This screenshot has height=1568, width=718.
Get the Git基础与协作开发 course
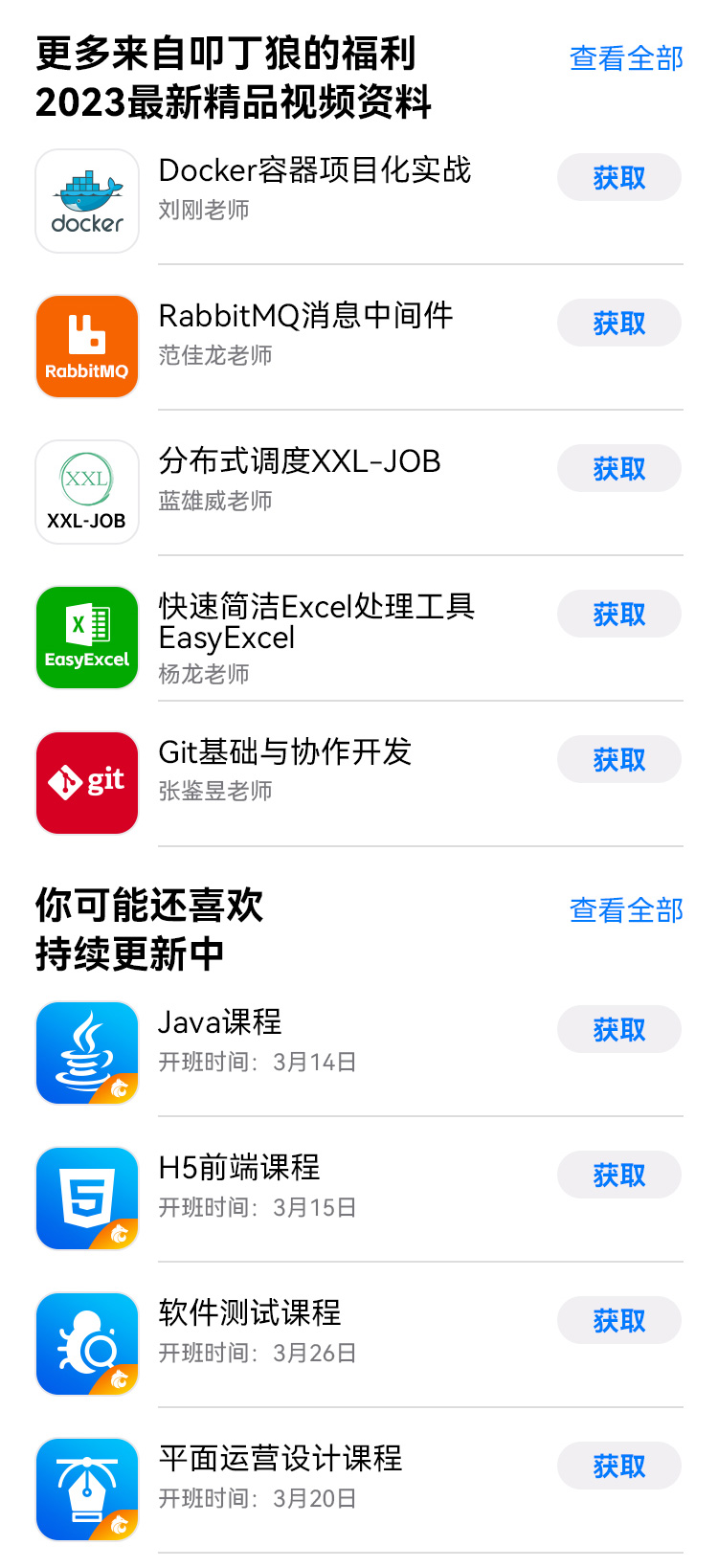(619, 759)
